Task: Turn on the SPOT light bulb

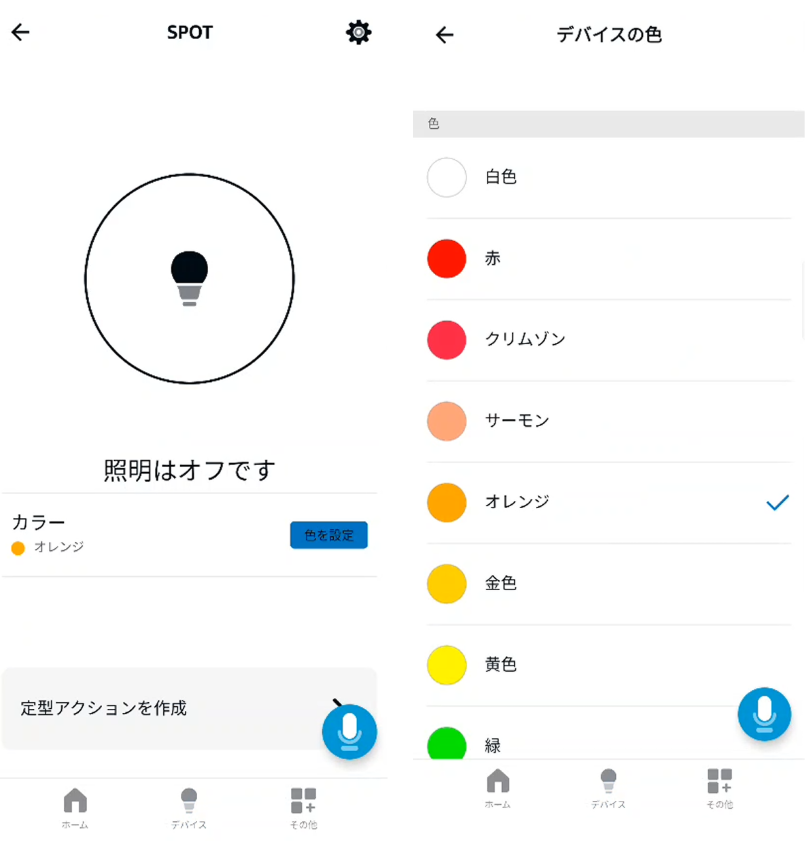Action: click(x=189, y=278)
